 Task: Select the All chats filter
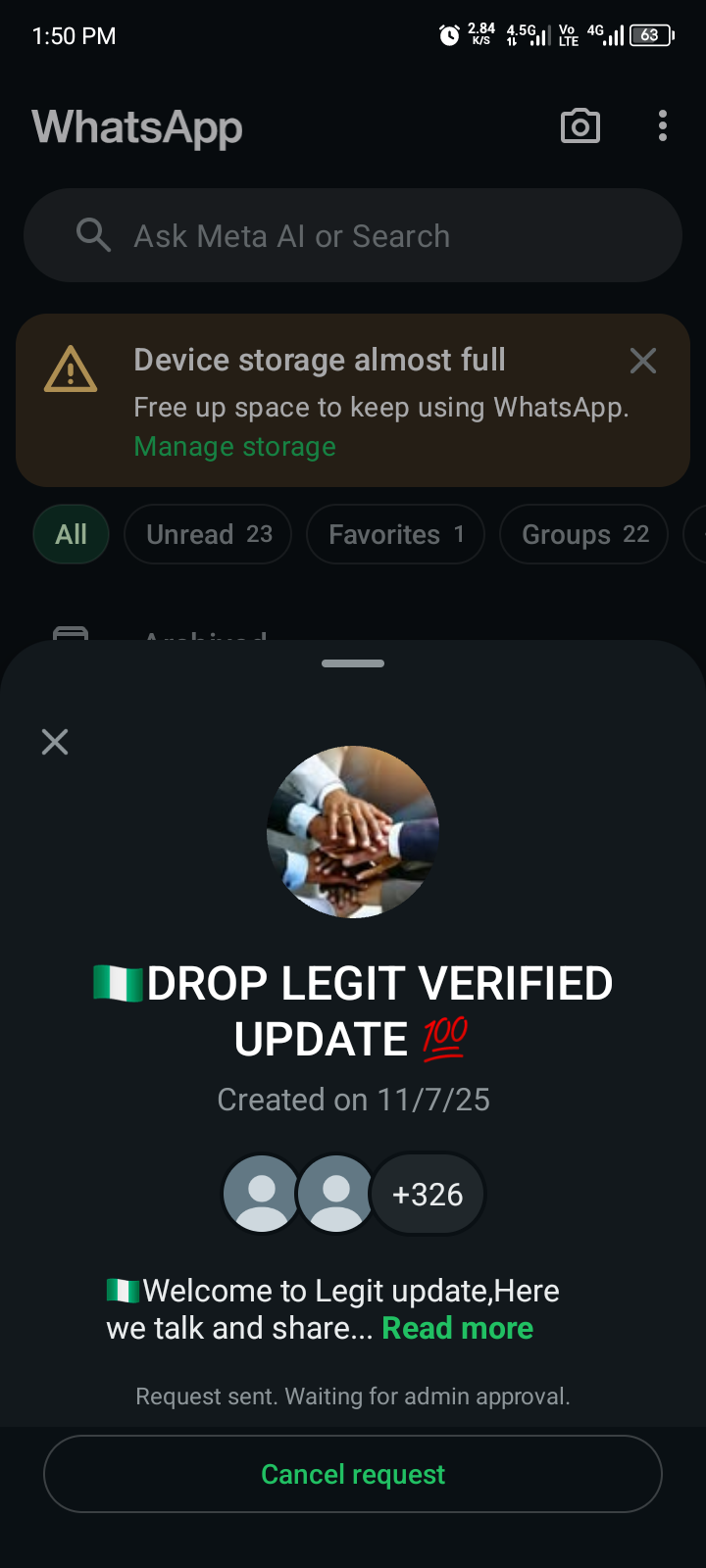72,534
